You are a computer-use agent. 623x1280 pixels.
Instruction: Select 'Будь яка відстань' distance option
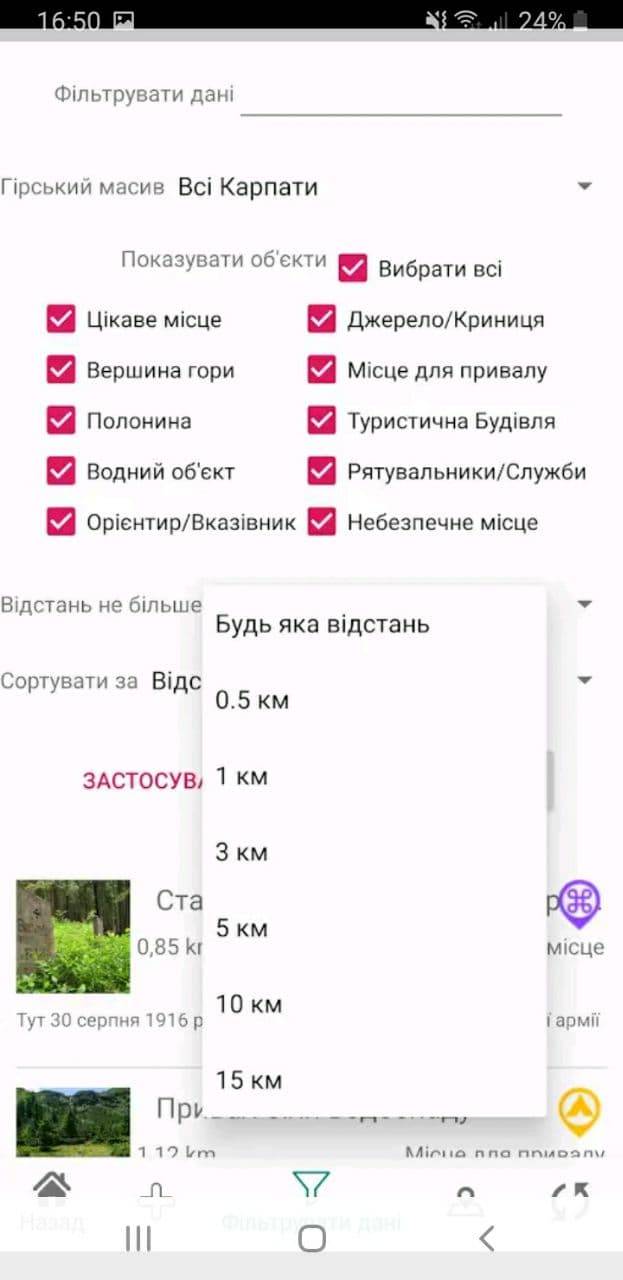[322, 625]
